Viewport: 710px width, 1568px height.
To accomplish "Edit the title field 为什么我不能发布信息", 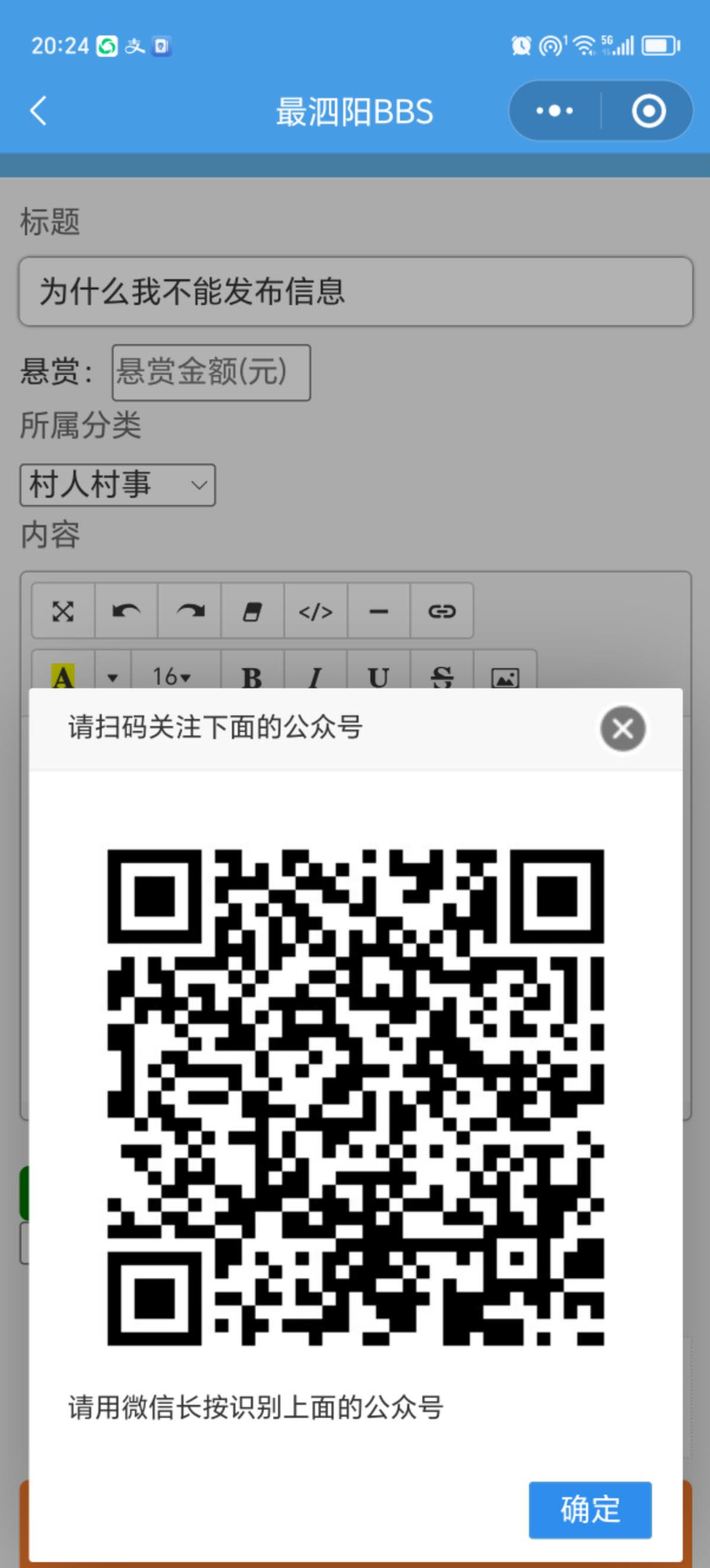I will [x=356, y=291].
